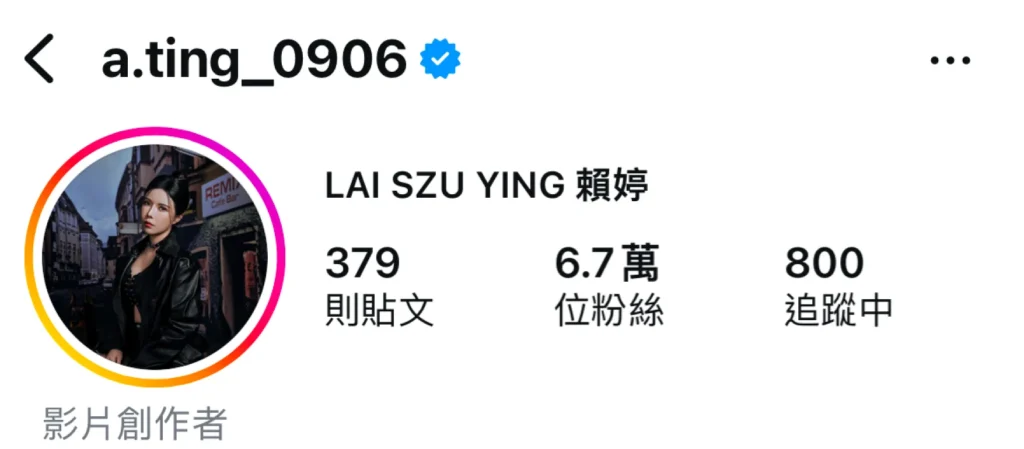Screen dimensions: 1024x449
Task: Open the 6.7萬 followers list
Action: (608, 286)
